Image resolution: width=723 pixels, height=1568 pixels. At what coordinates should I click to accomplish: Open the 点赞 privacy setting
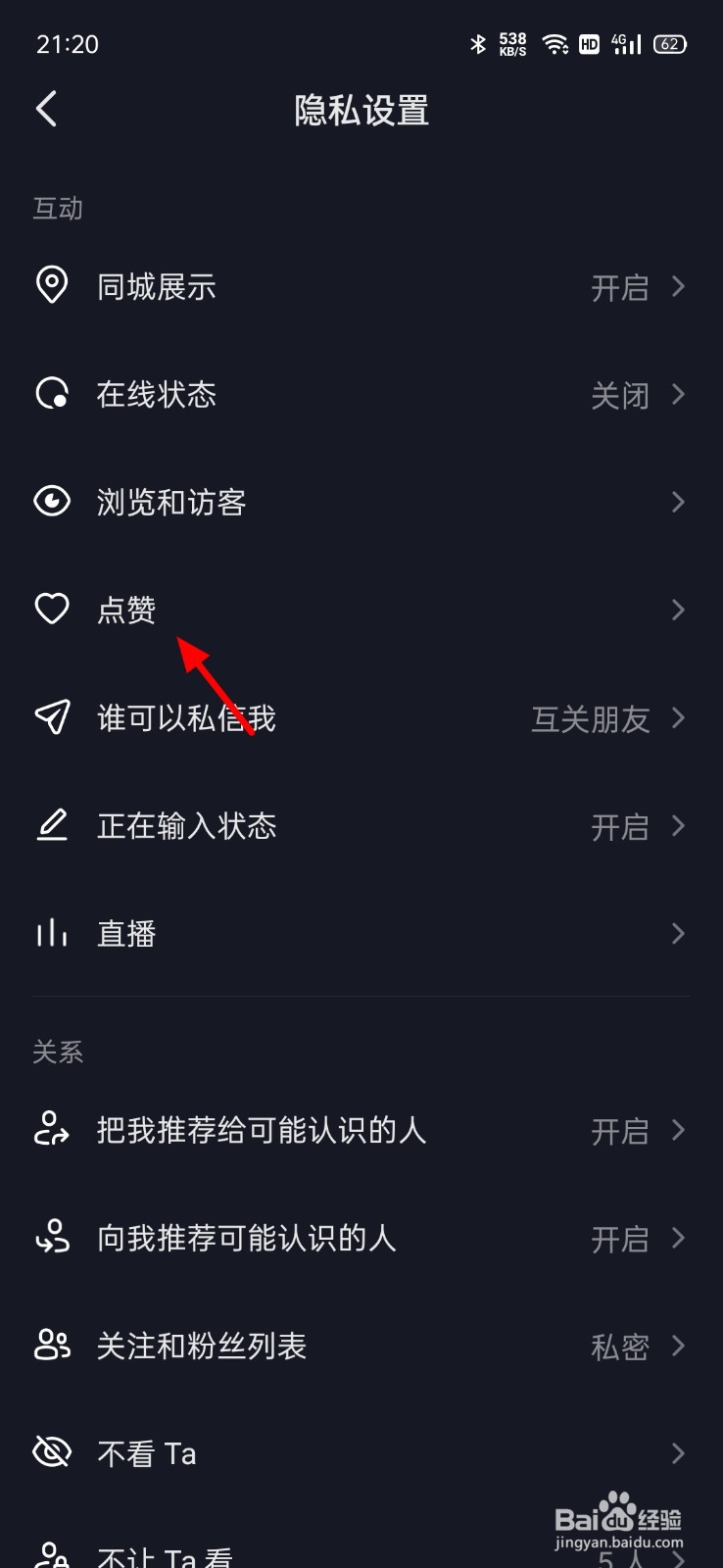click(361, 611)
